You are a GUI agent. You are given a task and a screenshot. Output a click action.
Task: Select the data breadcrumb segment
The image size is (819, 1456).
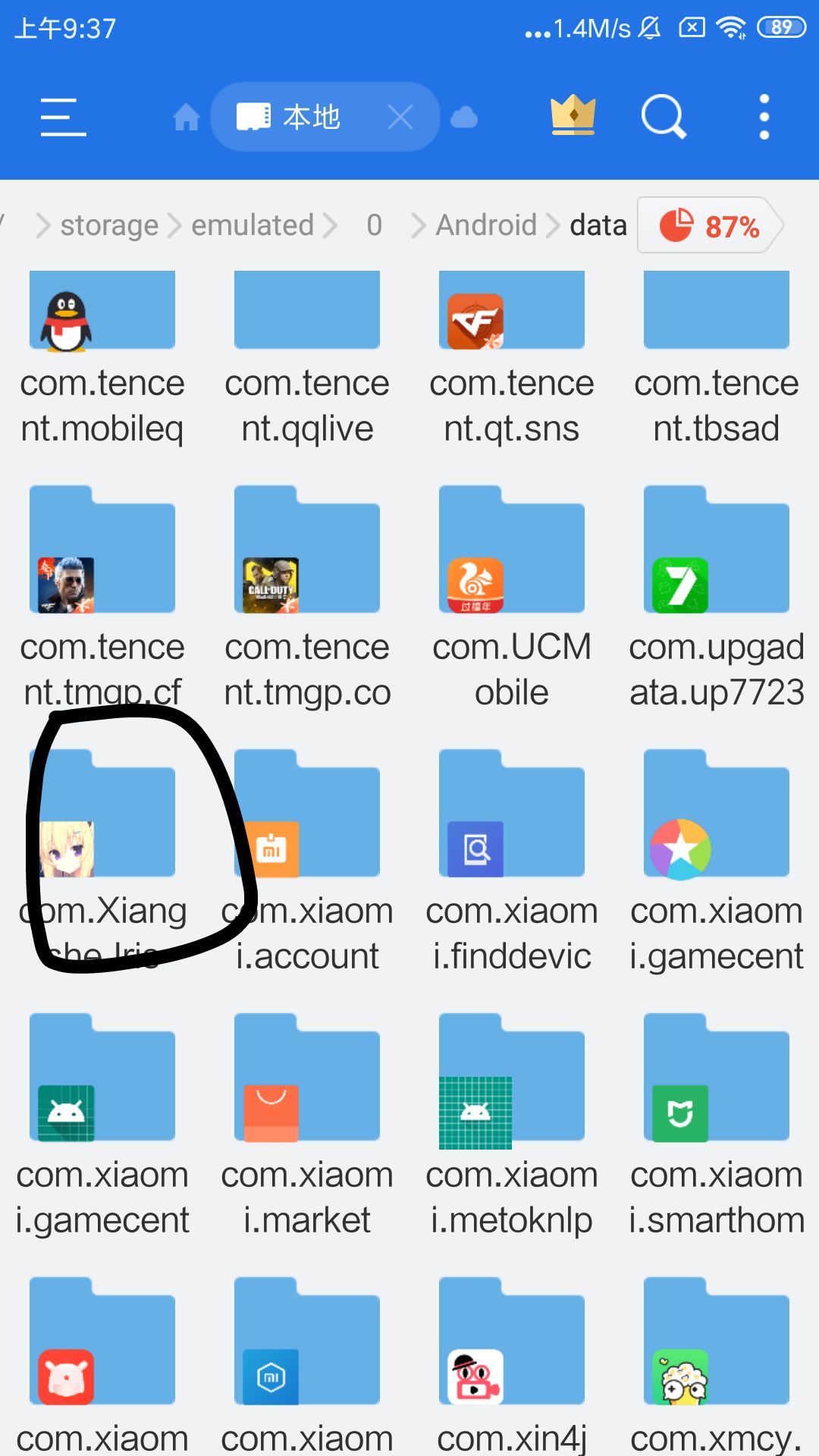pyautogui.click(x=598, y=224)
